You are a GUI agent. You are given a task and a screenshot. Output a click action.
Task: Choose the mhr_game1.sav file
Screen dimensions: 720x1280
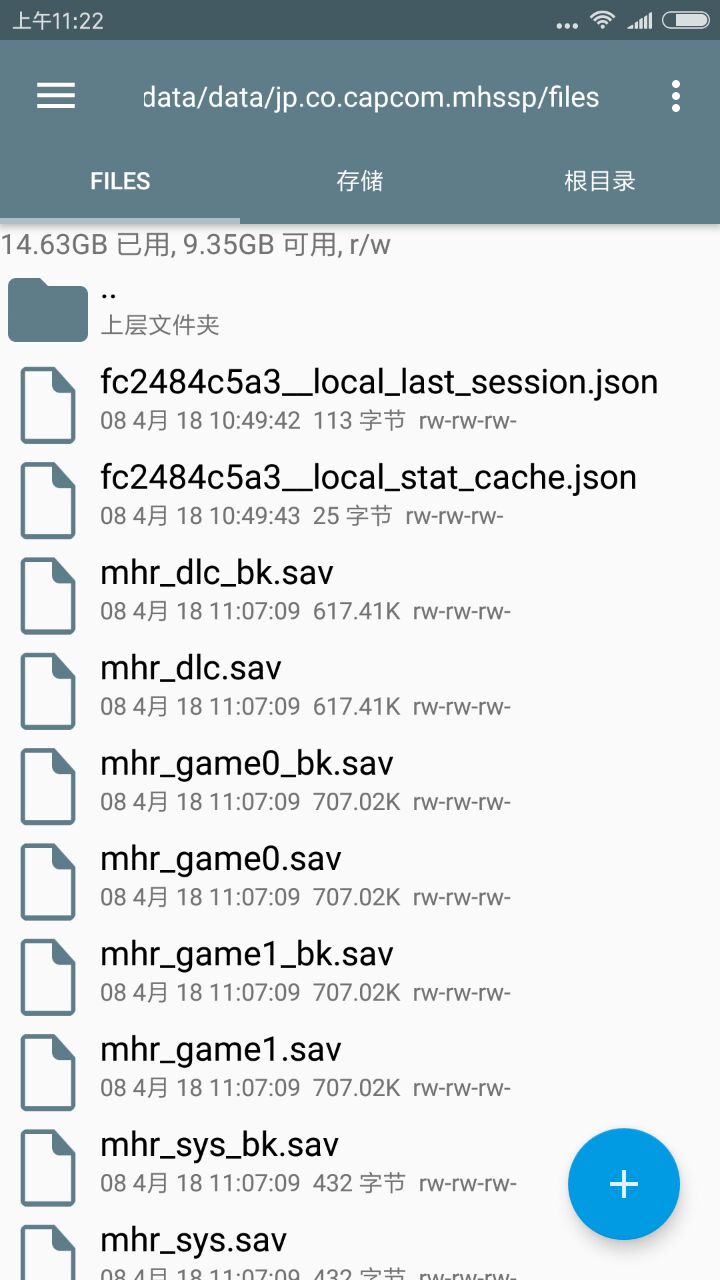pyautogui.click(x=221, y=1066)
